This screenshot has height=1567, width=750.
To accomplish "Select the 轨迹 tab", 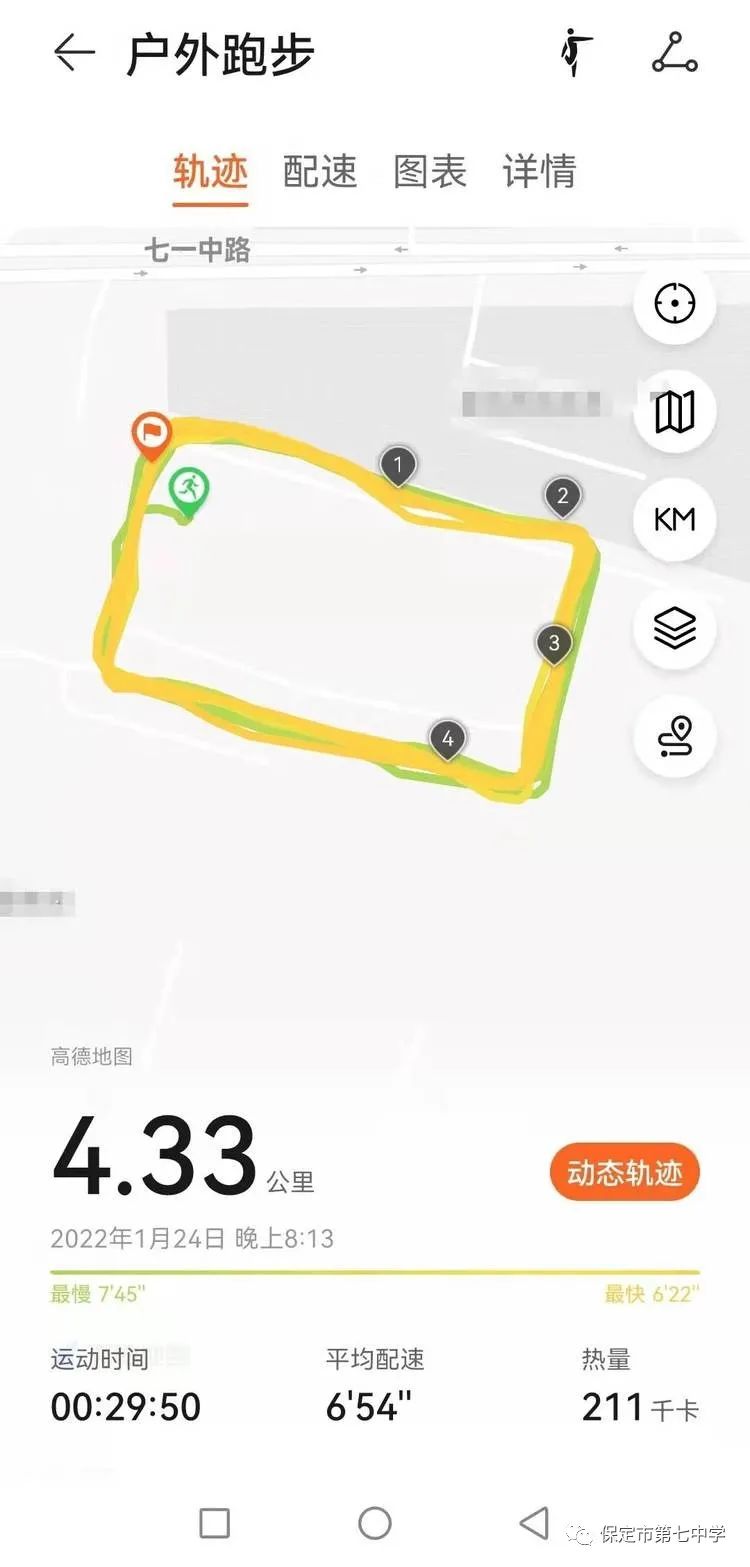I will 210,171.
